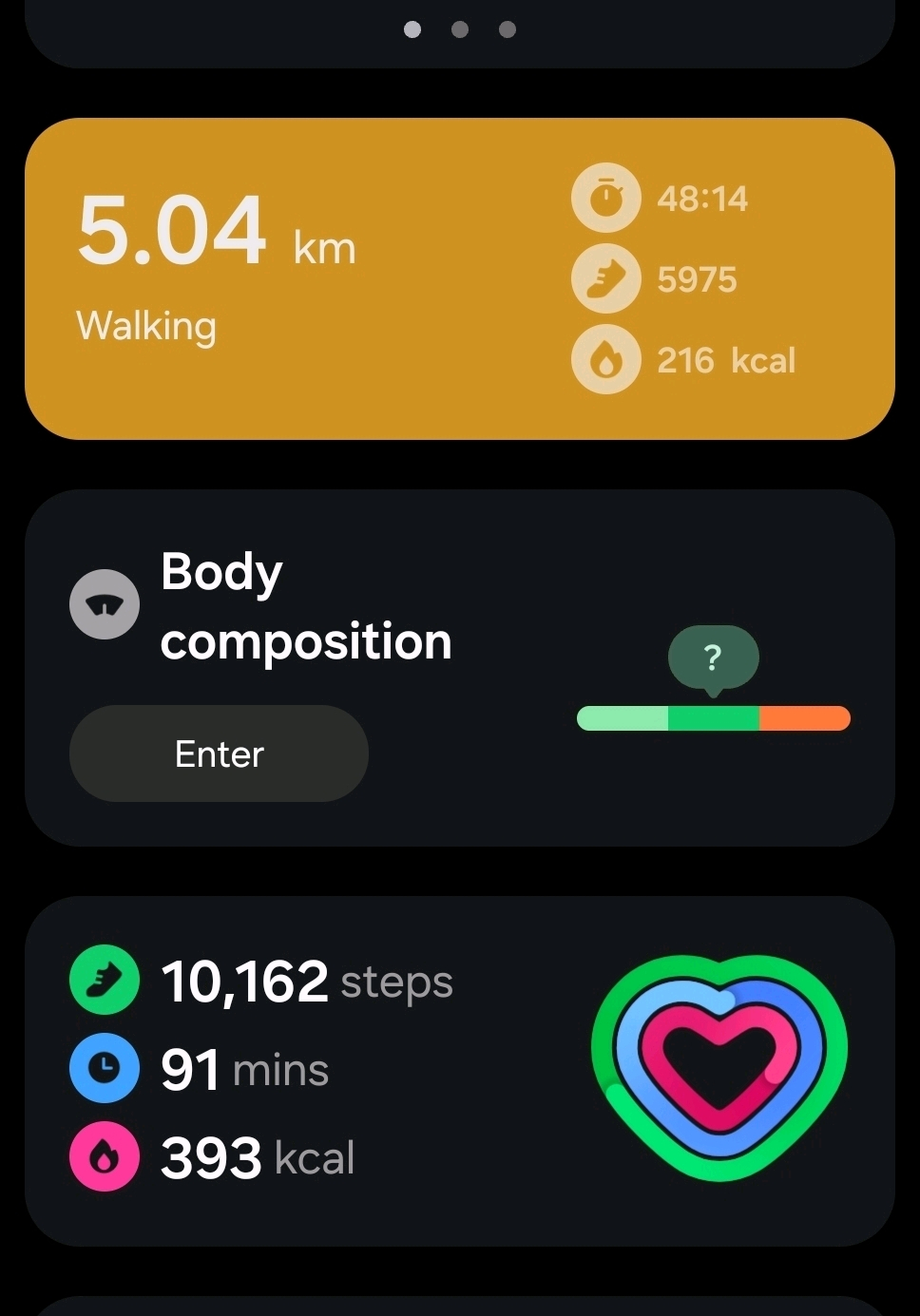Tap Enter under Body composition
The height and width of the screenshot is (1316, 920).
(219, 753)
